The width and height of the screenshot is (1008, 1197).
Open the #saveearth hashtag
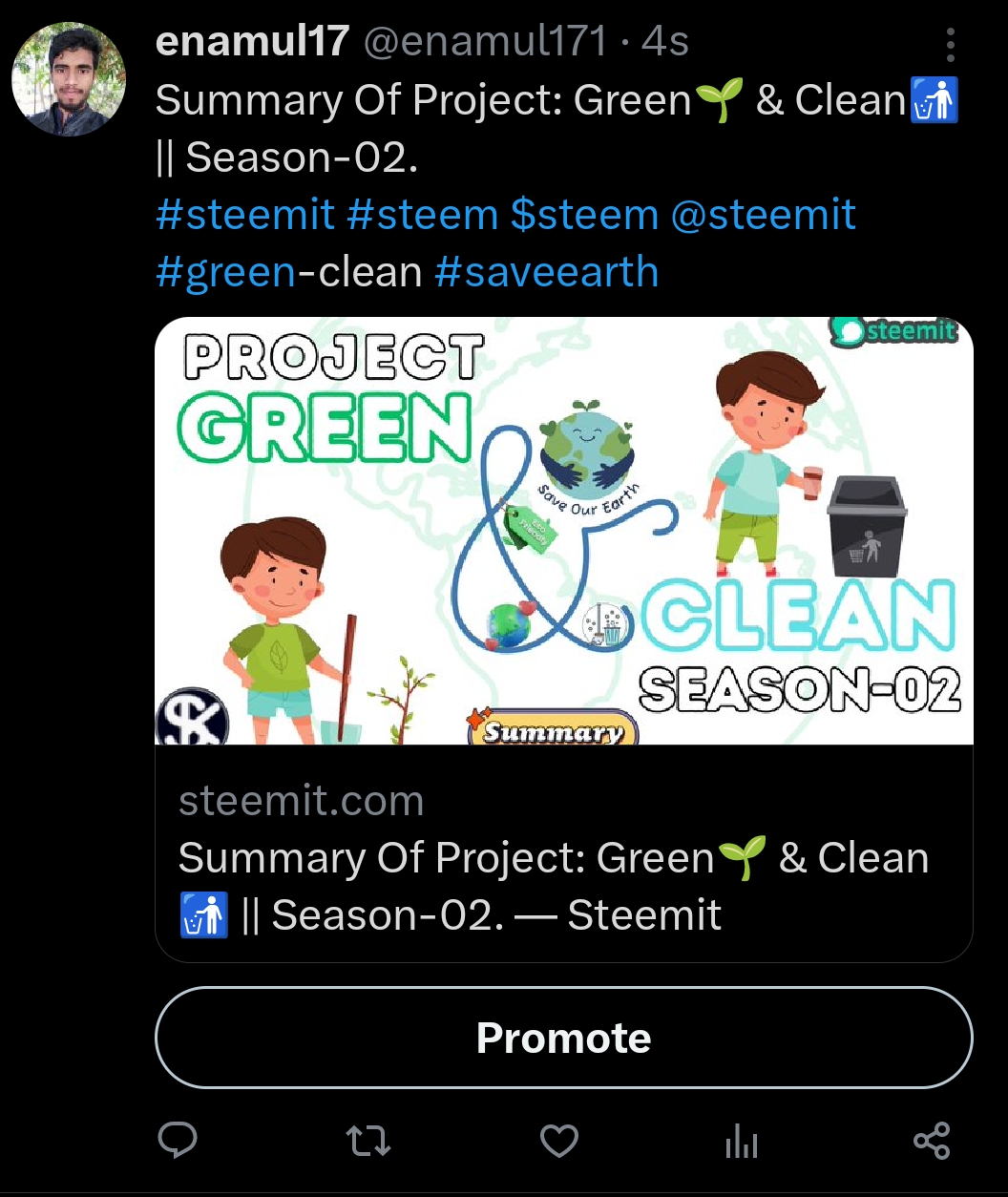click(x=546, y=272)
